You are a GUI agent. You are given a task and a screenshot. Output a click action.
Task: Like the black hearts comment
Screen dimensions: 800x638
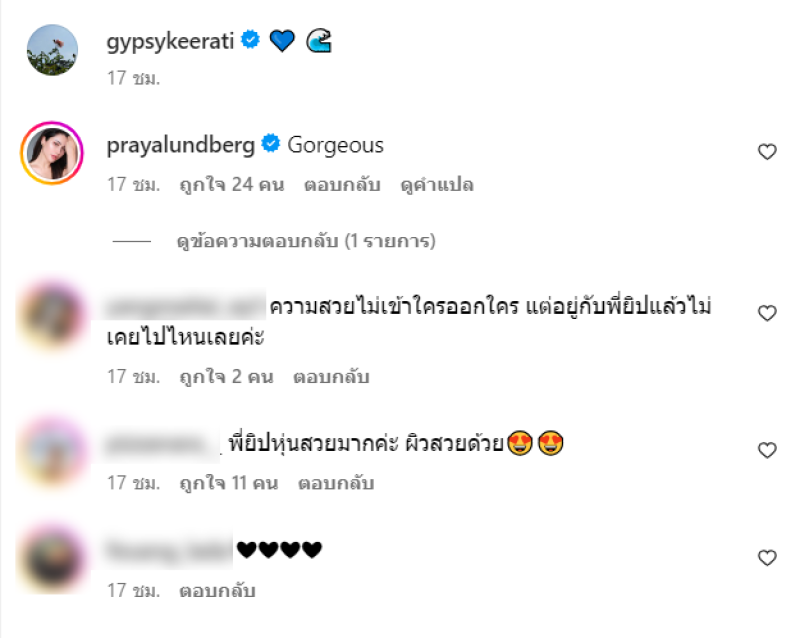767,558
